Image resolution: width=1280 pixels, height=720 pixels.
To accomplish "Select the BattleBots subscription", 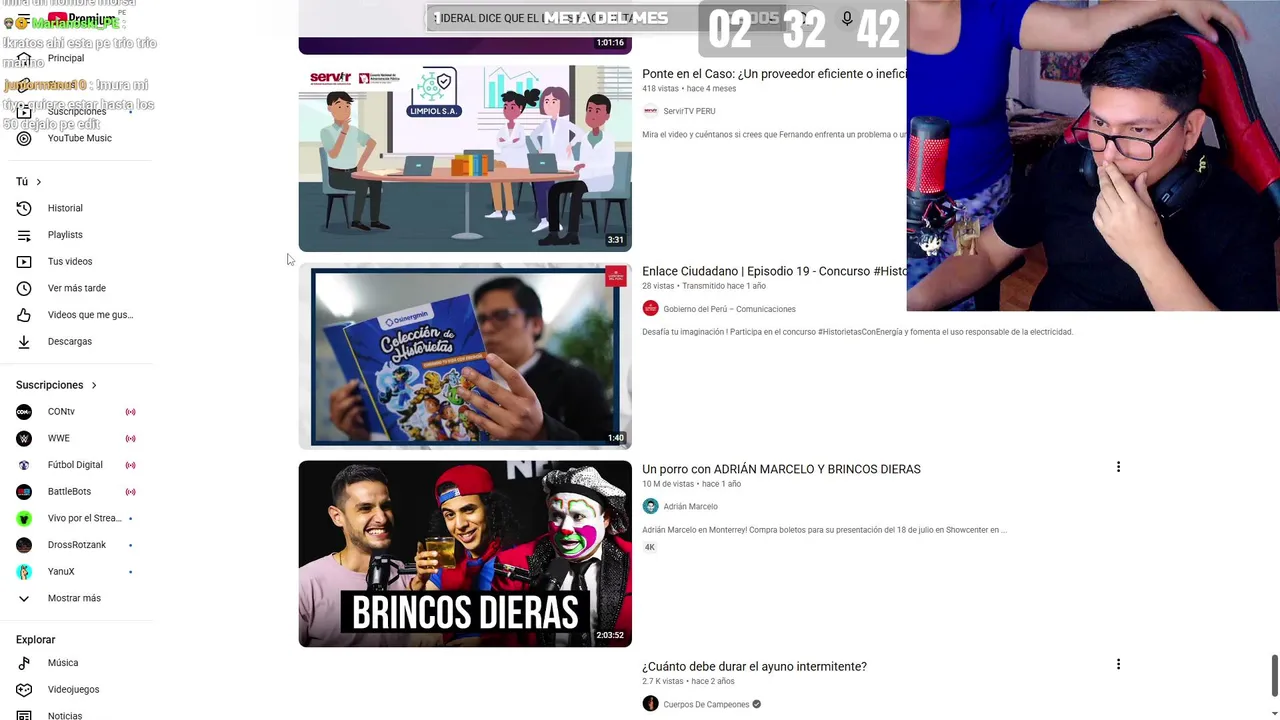I will click(x=69, y=491).
